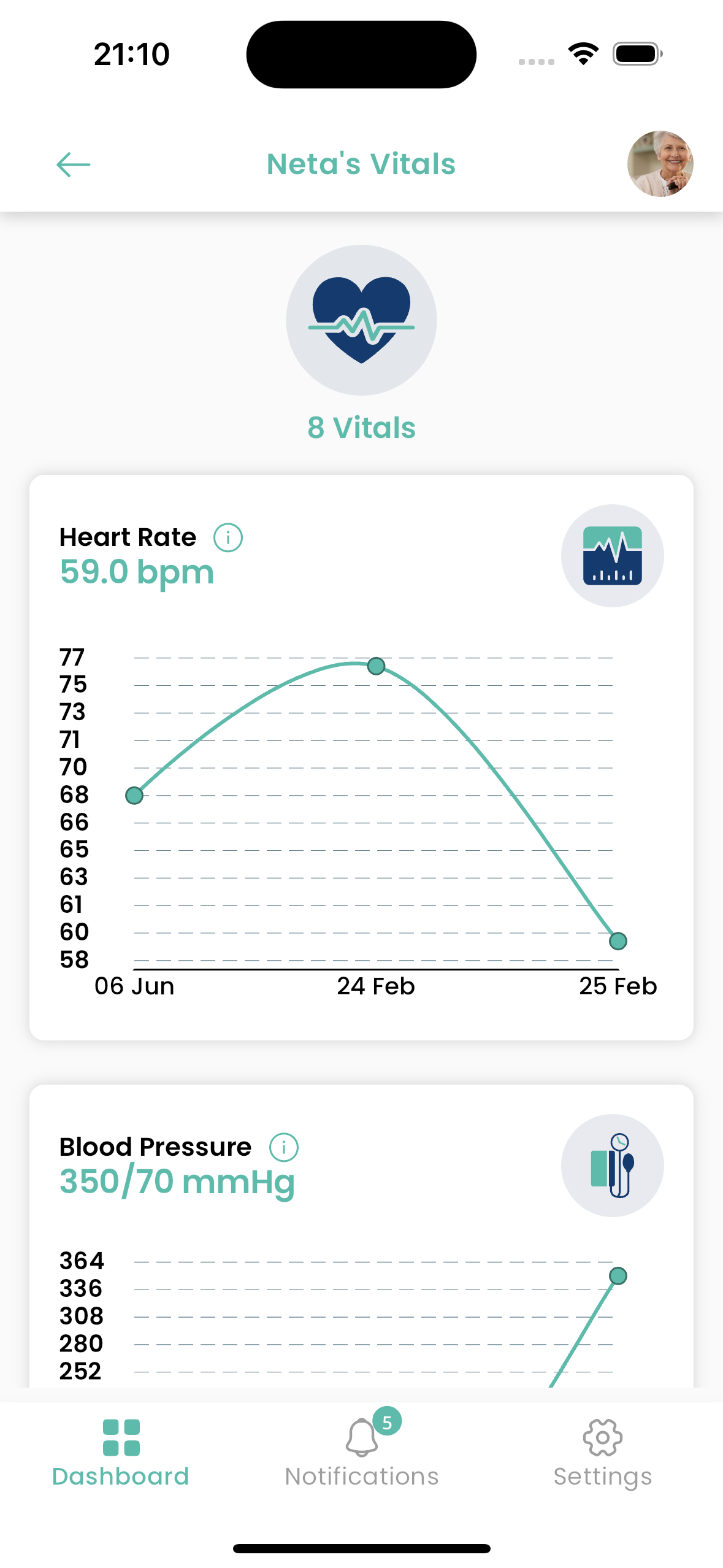Screen dimensions: 723x1568
Task: Open Neta's profile picture
Action: [660, 164]
